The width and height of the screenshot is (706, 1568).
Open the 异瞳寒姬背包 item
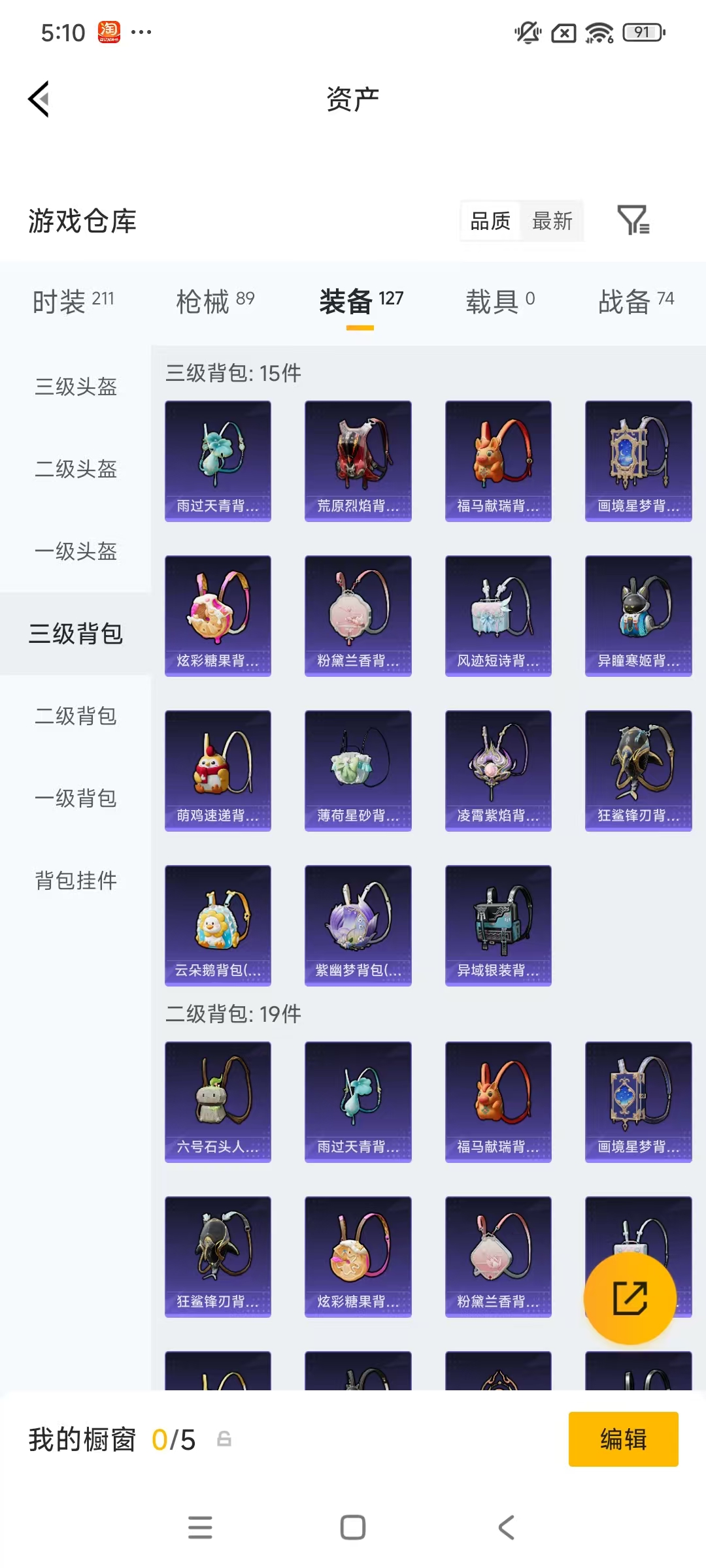[x=638, y=615]
